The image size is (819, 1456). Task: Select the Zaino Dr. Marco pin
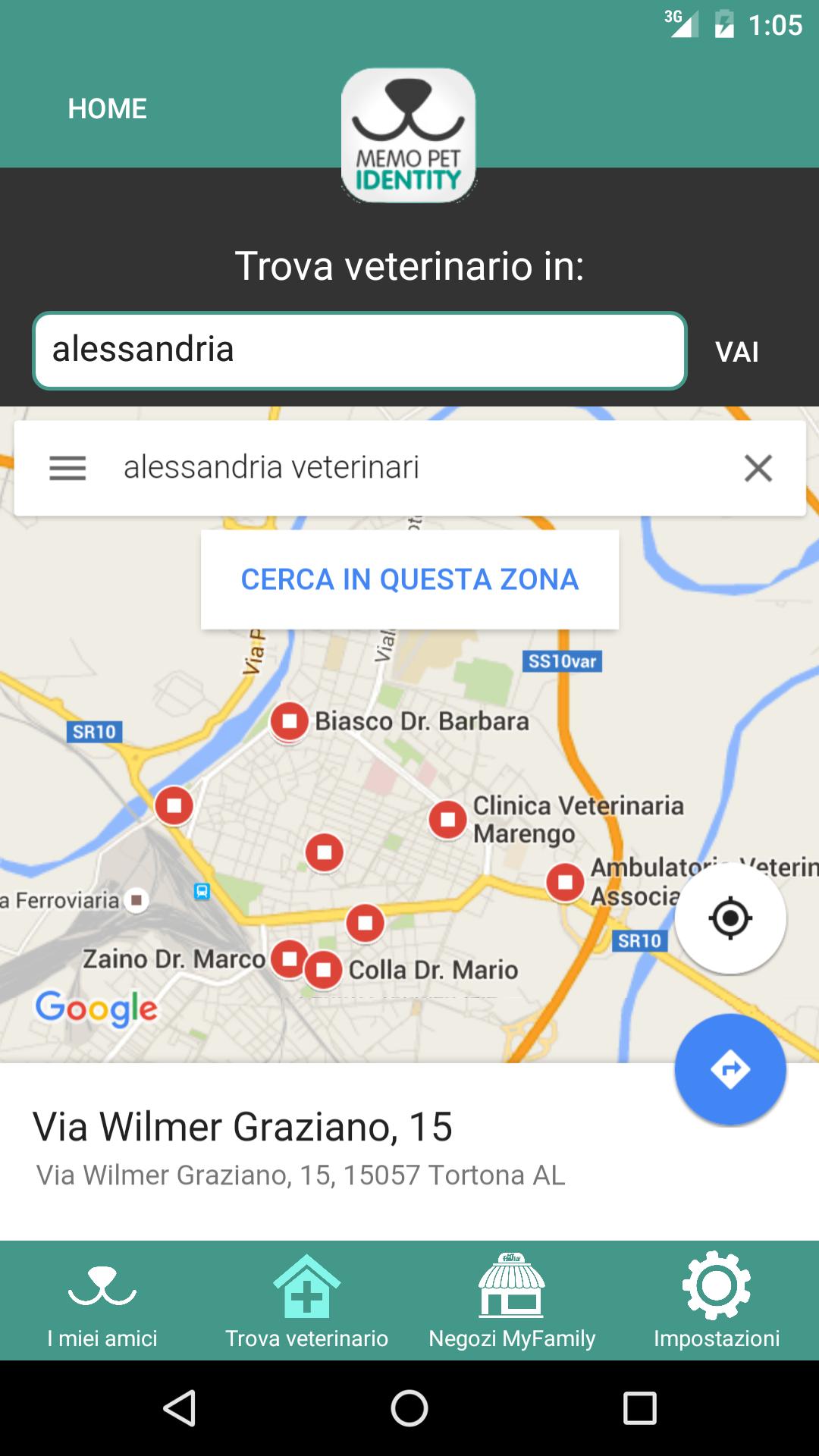click(288, 958)
